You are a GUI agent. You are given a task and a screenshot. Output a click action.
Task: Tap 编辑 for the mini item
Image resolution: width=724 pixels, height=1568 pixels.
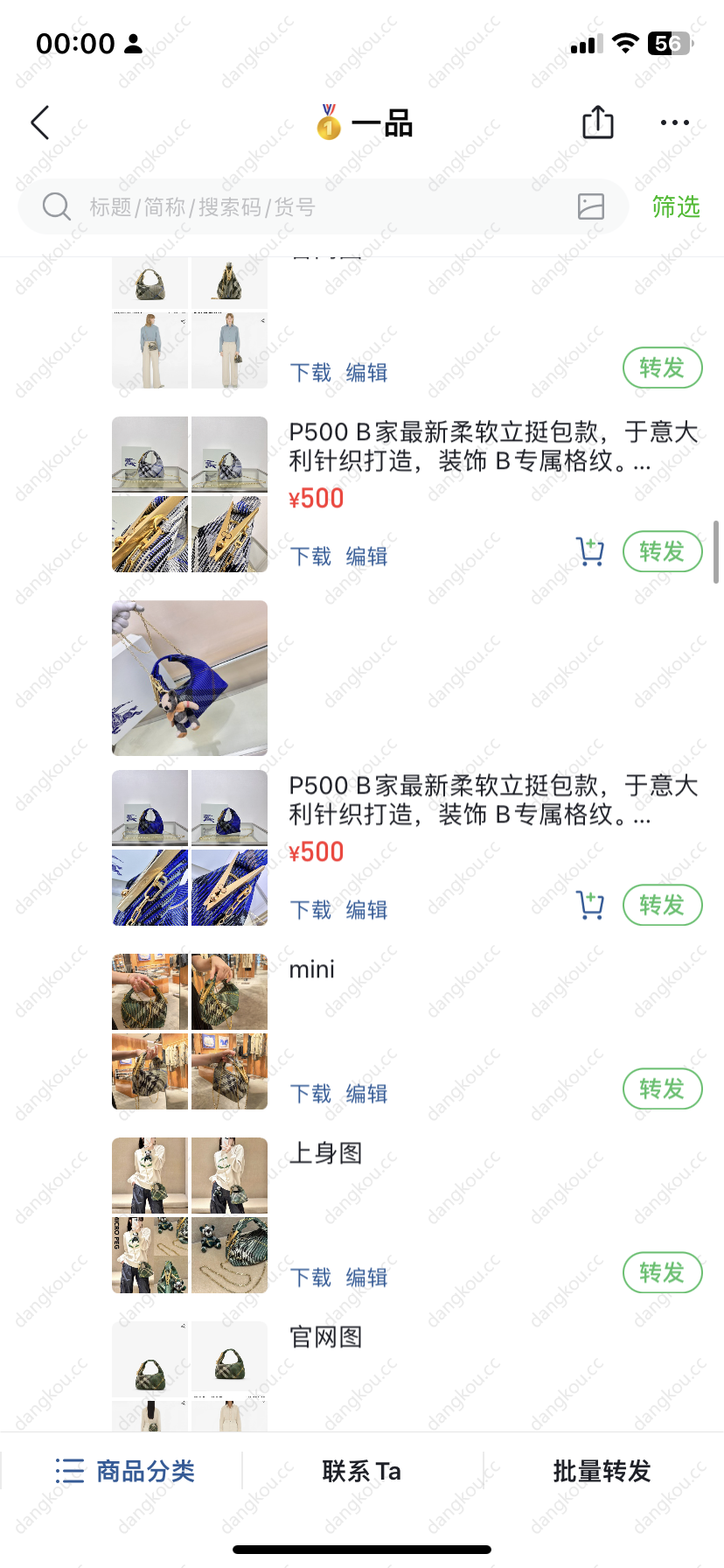pyautogui.click(x=366, y=1094)
